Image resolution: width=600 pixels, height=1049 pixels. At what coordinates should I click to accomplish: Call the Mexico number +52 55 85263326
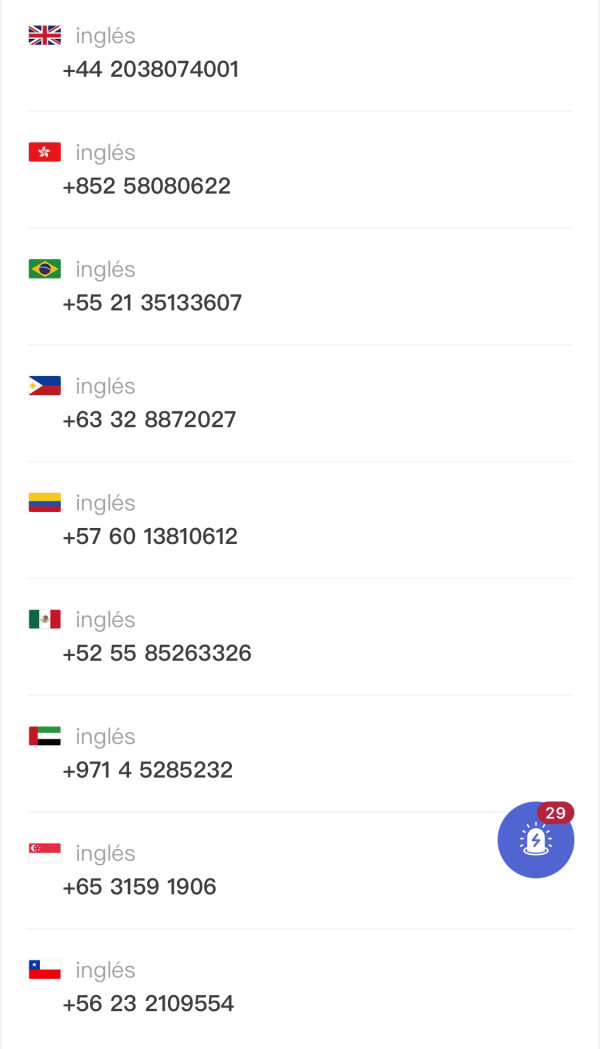pos(157,653)
